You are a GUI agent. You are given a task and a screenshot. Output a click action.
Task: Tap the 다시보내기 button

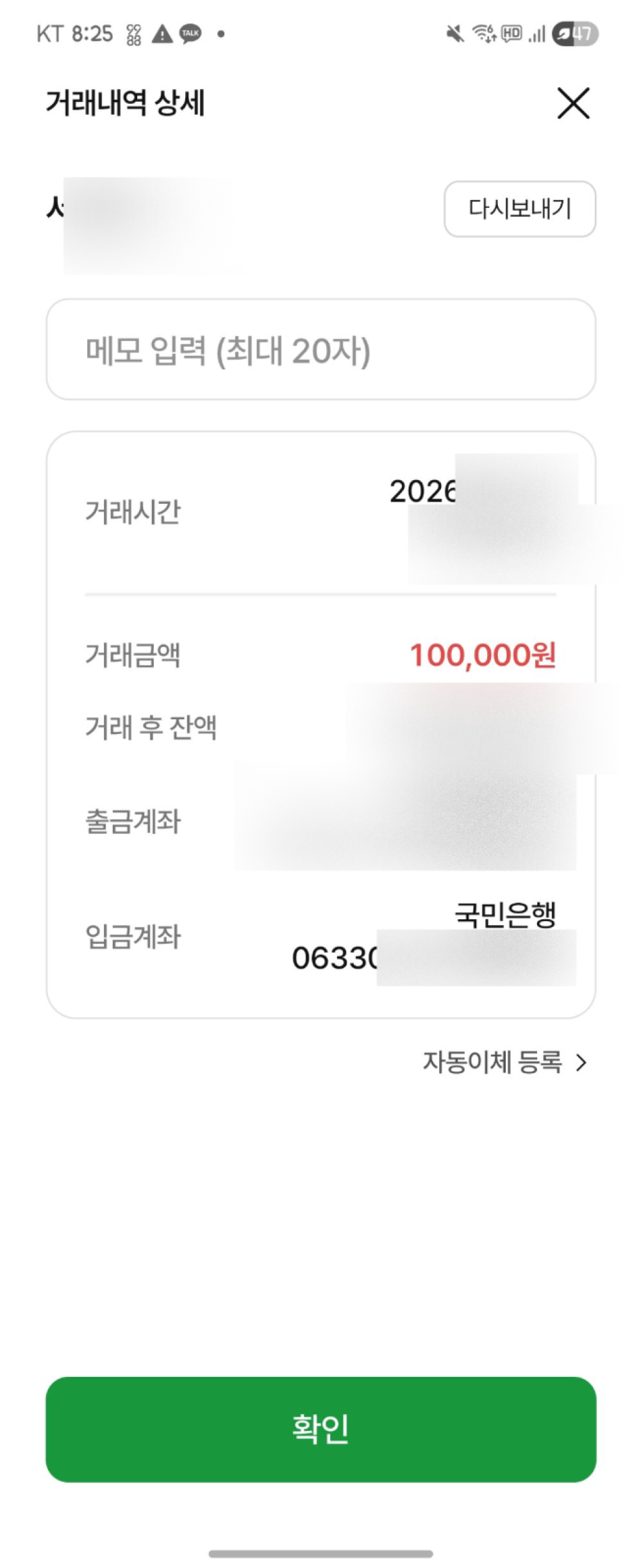(519, 209)
